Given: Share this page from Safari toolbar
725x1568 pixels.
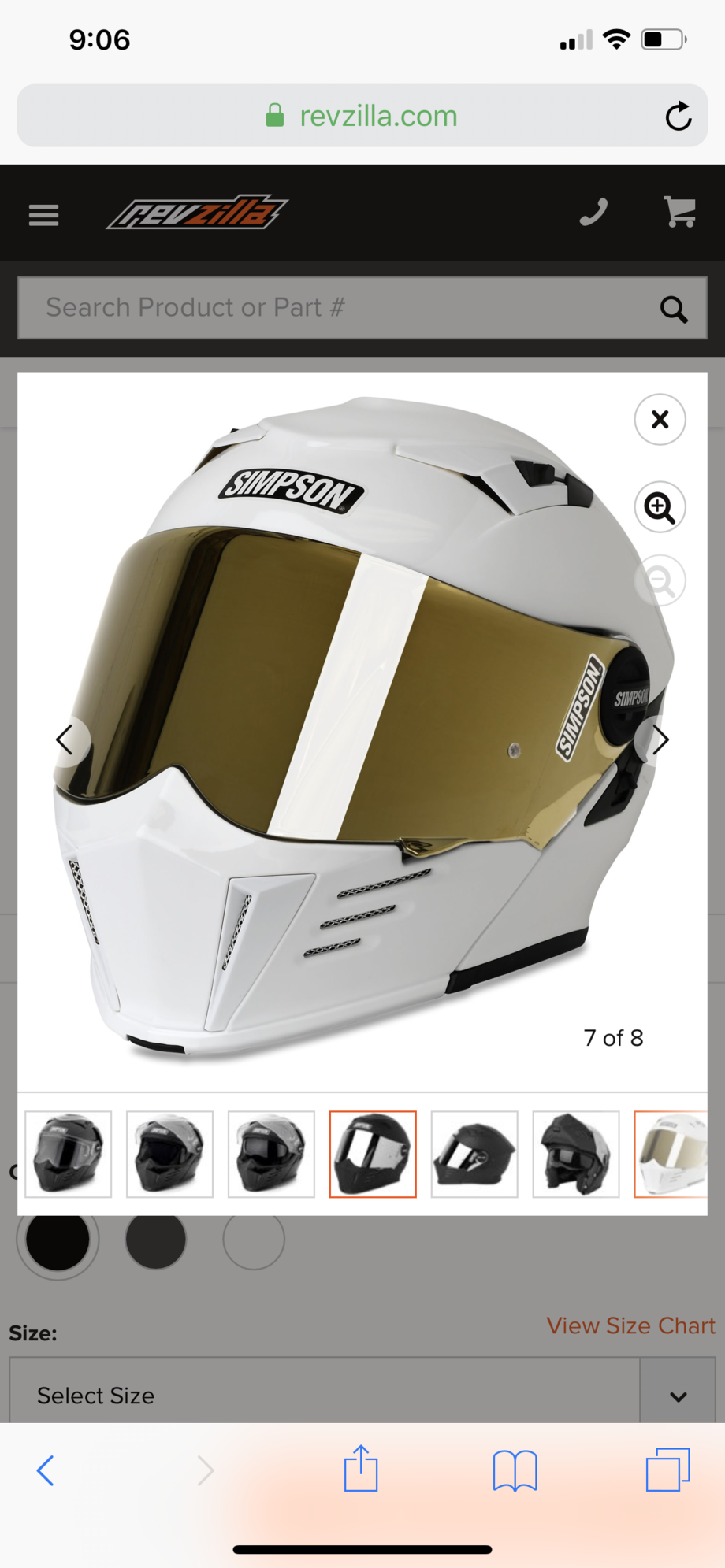Looking at the screenshot, I should click(x=361, y=1469).
